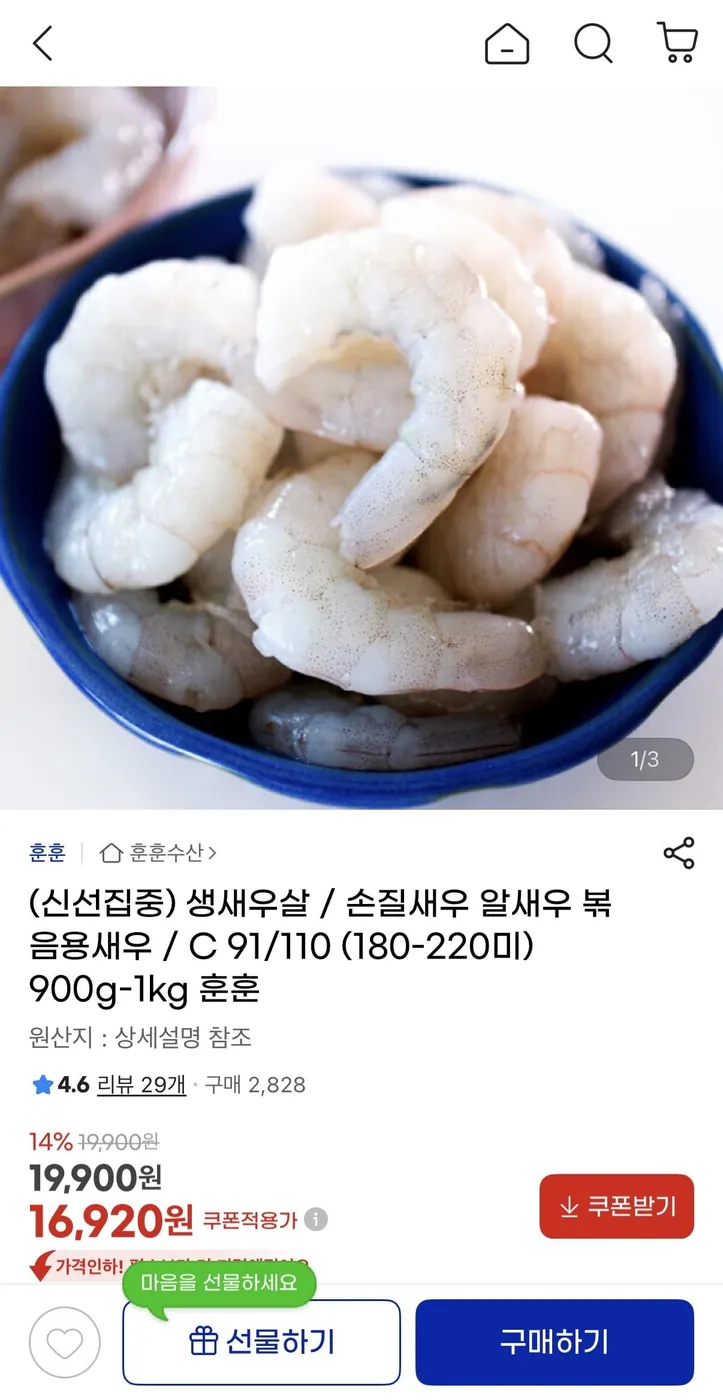Visit the 훈훈 seller profile link

(47, 852)
